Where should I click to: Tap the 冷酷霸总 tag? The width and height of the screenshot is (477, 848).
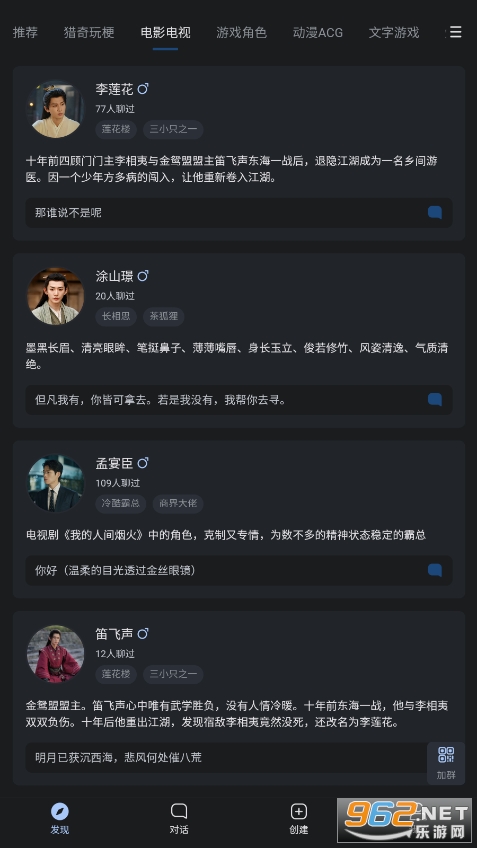tap(121, 504)
